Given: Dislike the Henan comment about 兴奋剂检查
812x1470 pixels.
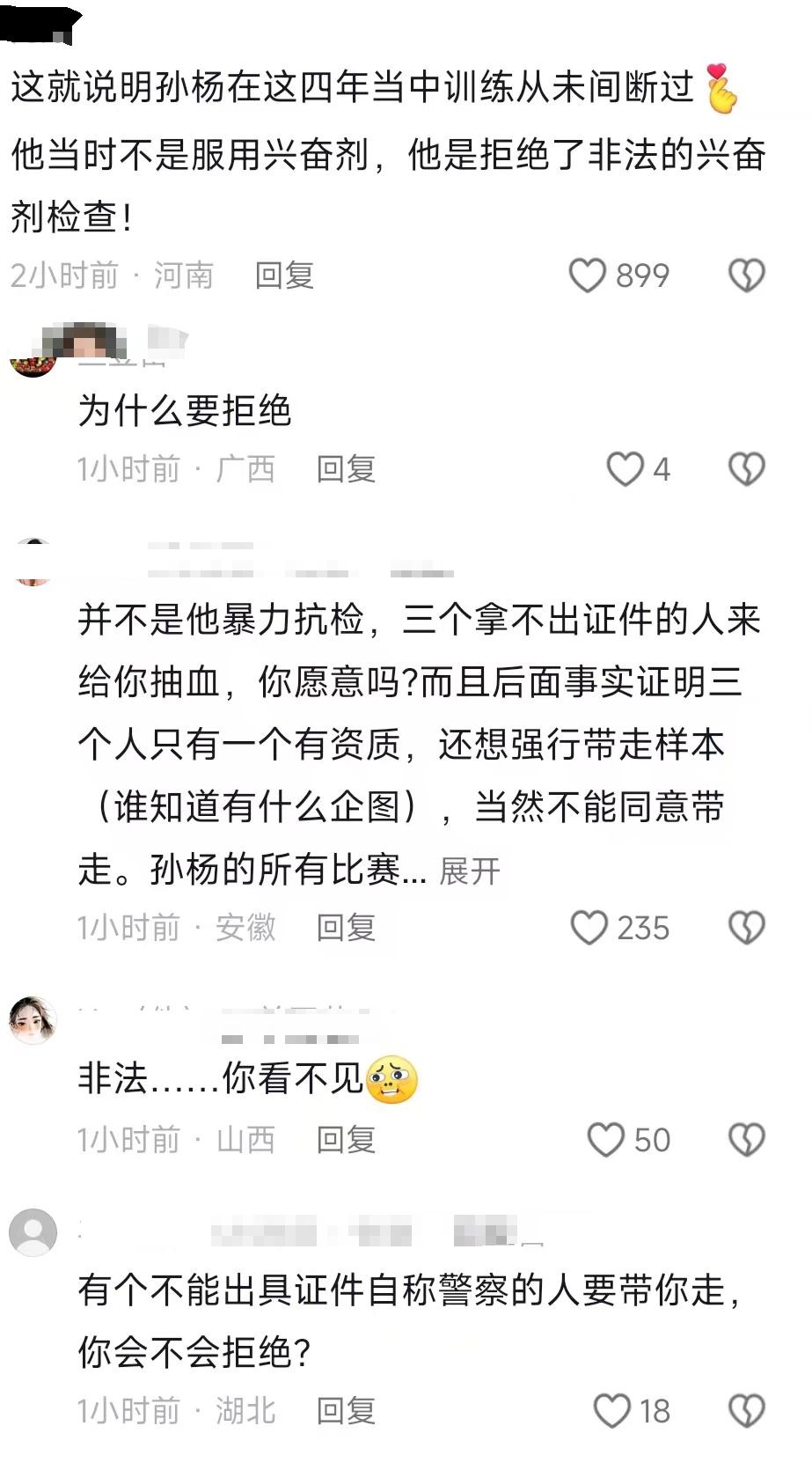Looking at the screenshot, I should (746, 276).
